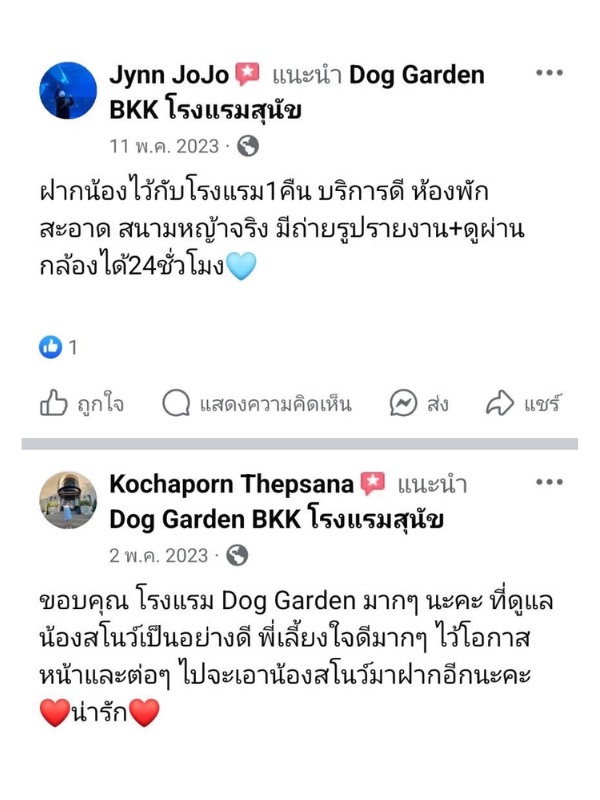Open overflow menu on Jynn JoJo's post
Image resolution: width=600 pixels, height=800 pixels.
[549, 73]
